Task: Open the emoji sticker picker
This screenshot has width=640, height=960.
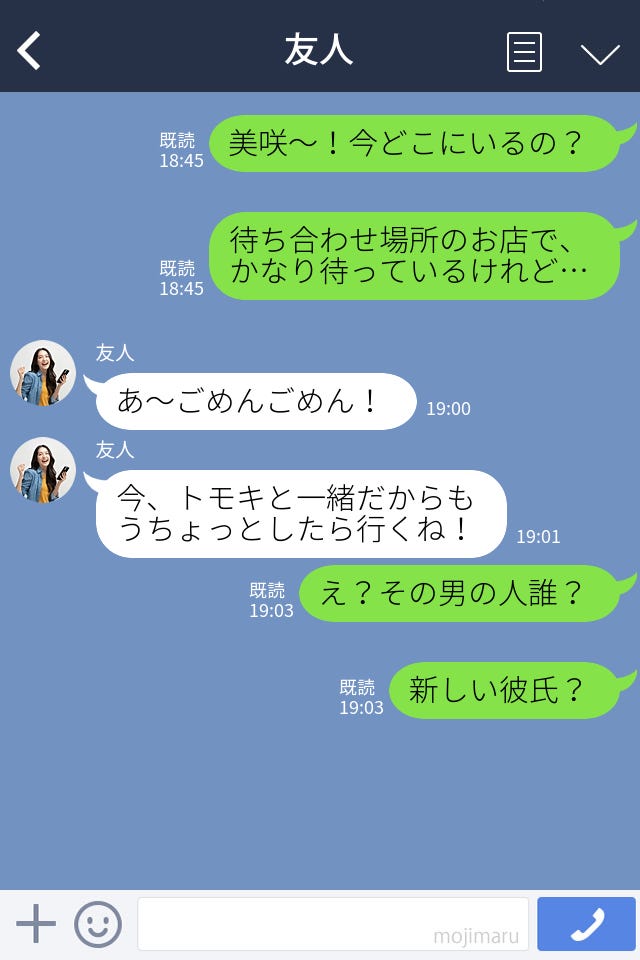Action: tap(98, 924)
